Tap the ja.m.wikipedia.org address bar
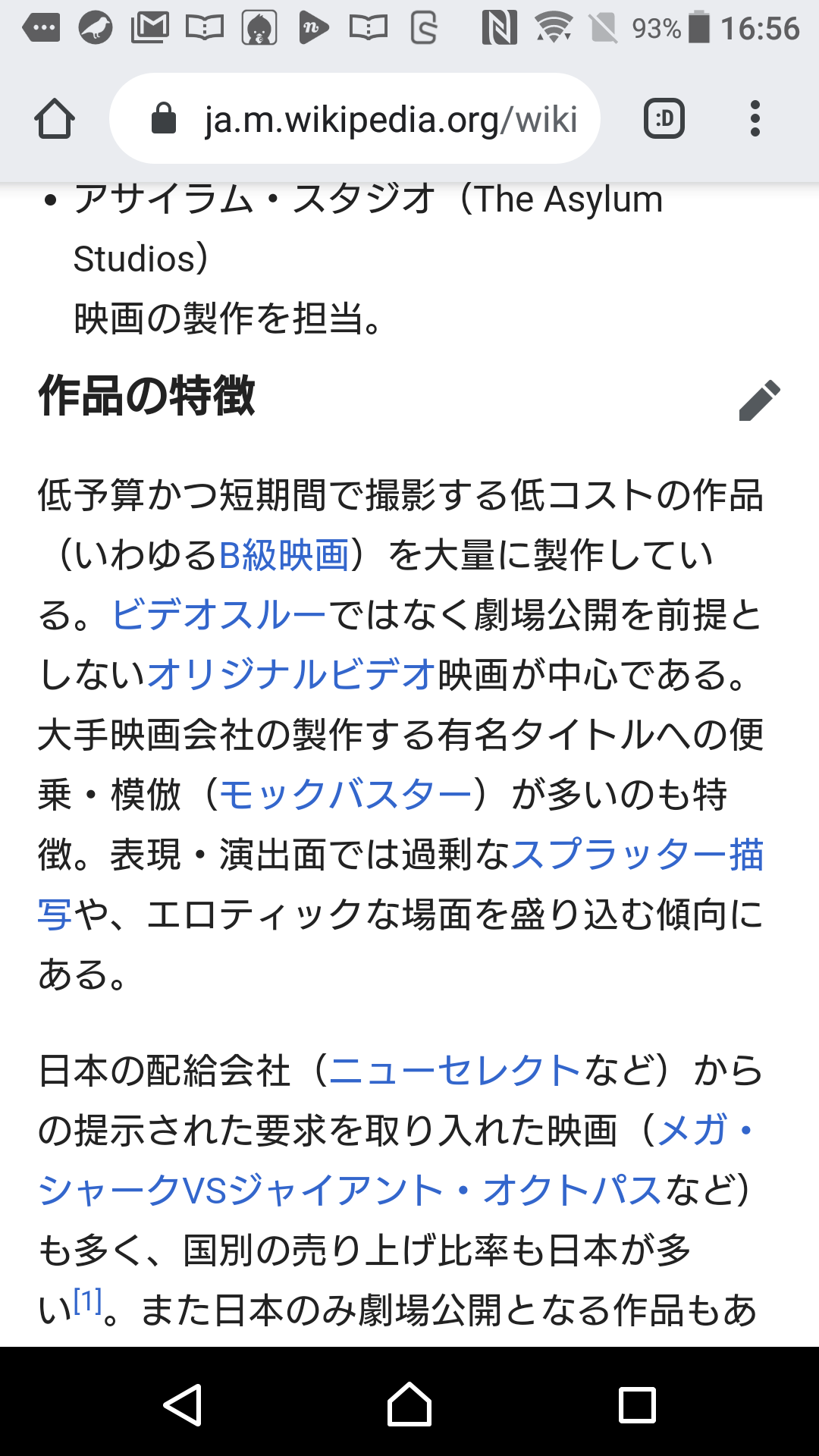Image resolution: width=819 pixels, height=1456 pixels. click(x=355, y=119)
